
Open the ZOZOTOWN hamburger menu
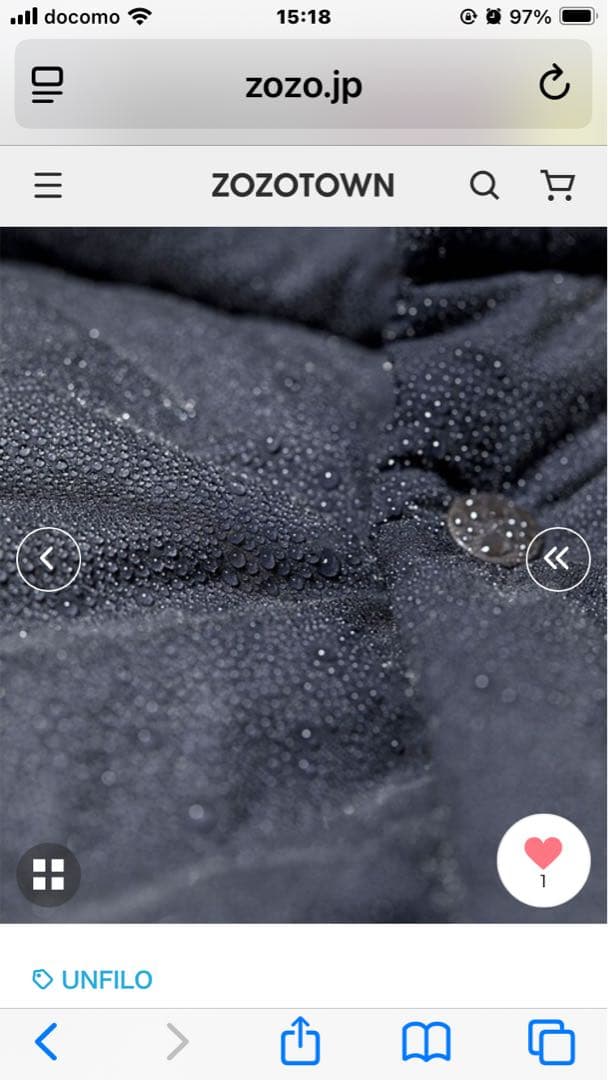click(48, 186)
